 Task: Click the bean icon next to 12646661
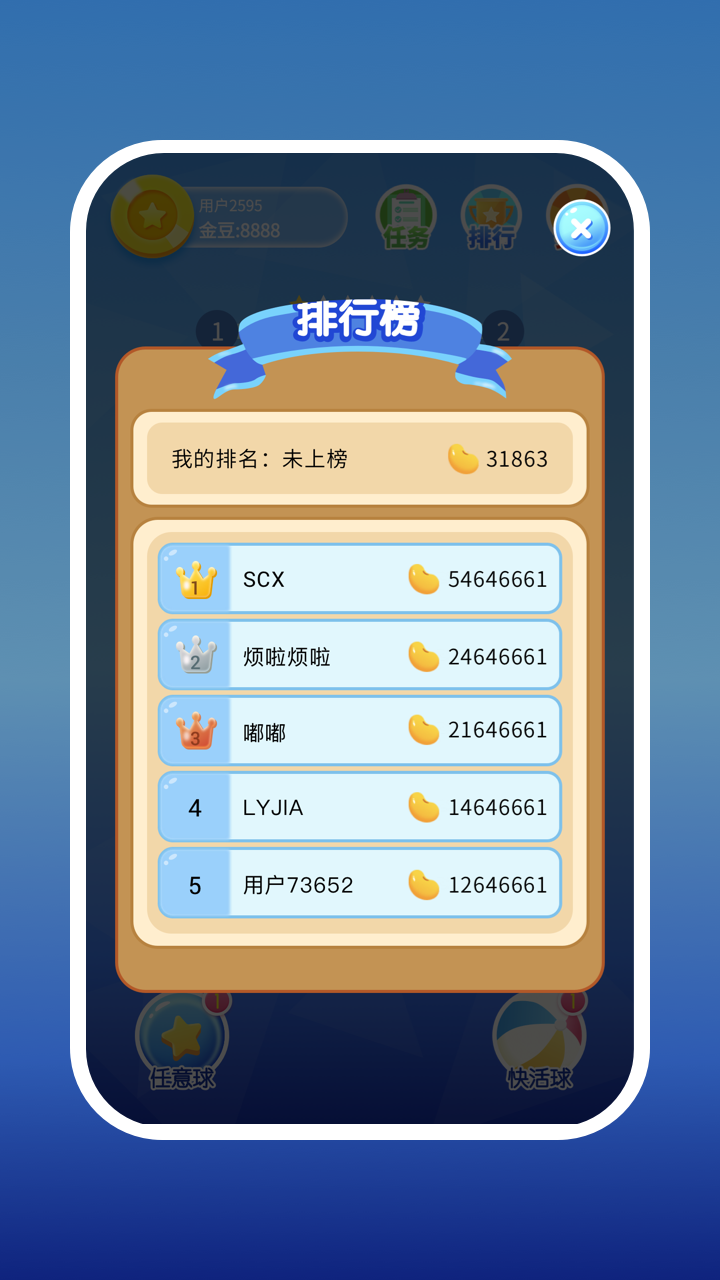pyautogui.click(x=423, y=883)
